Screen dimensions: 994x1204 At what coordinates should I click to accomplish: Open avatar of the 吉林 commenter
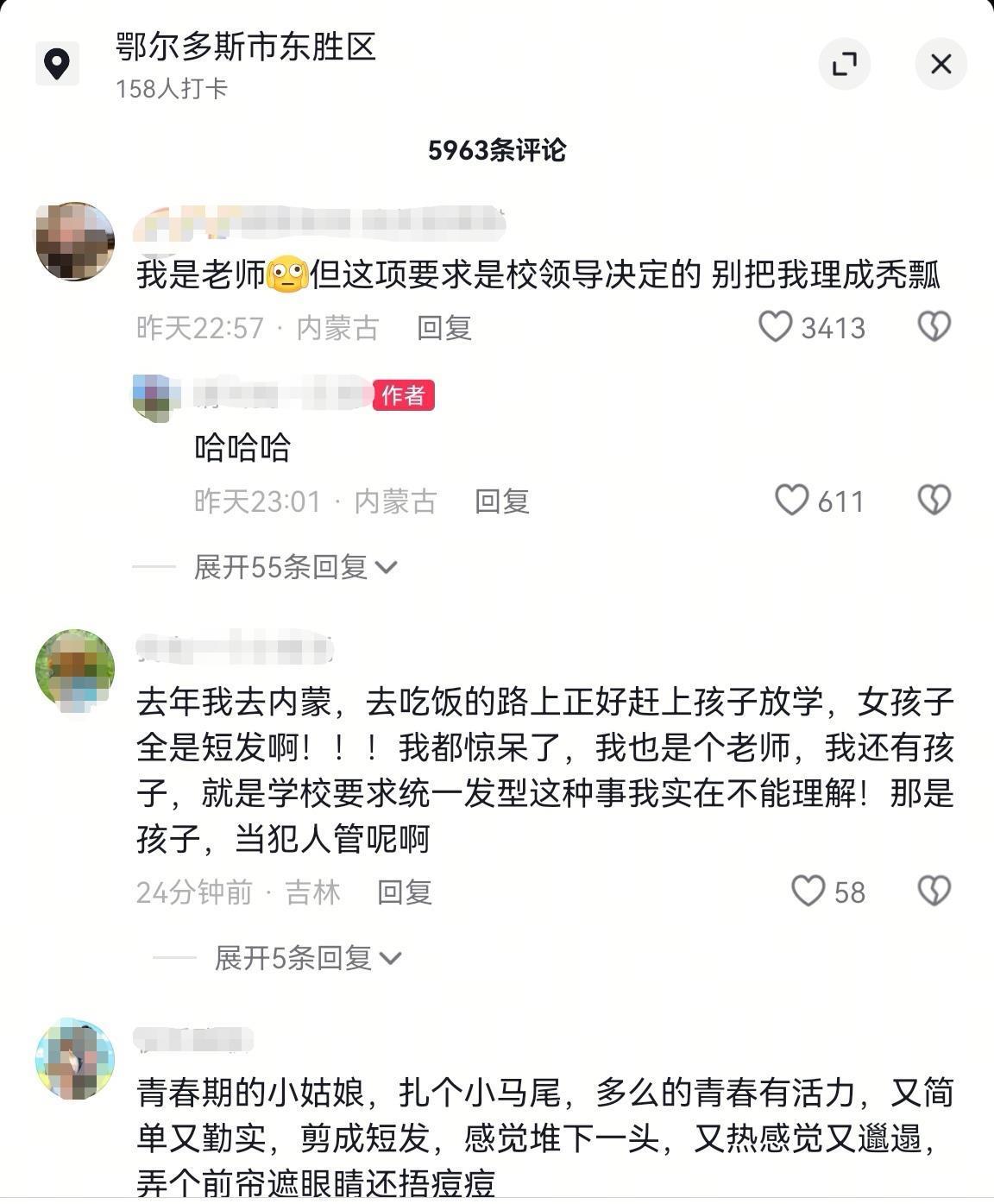[75, 669]
